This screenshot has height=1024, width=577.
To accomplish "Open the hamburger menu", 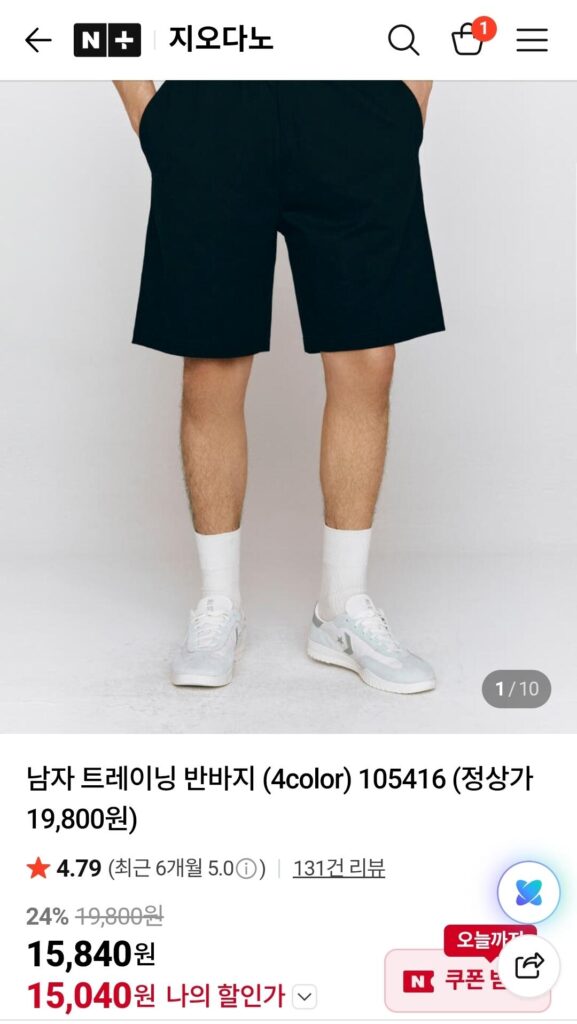I will point(532,40).
